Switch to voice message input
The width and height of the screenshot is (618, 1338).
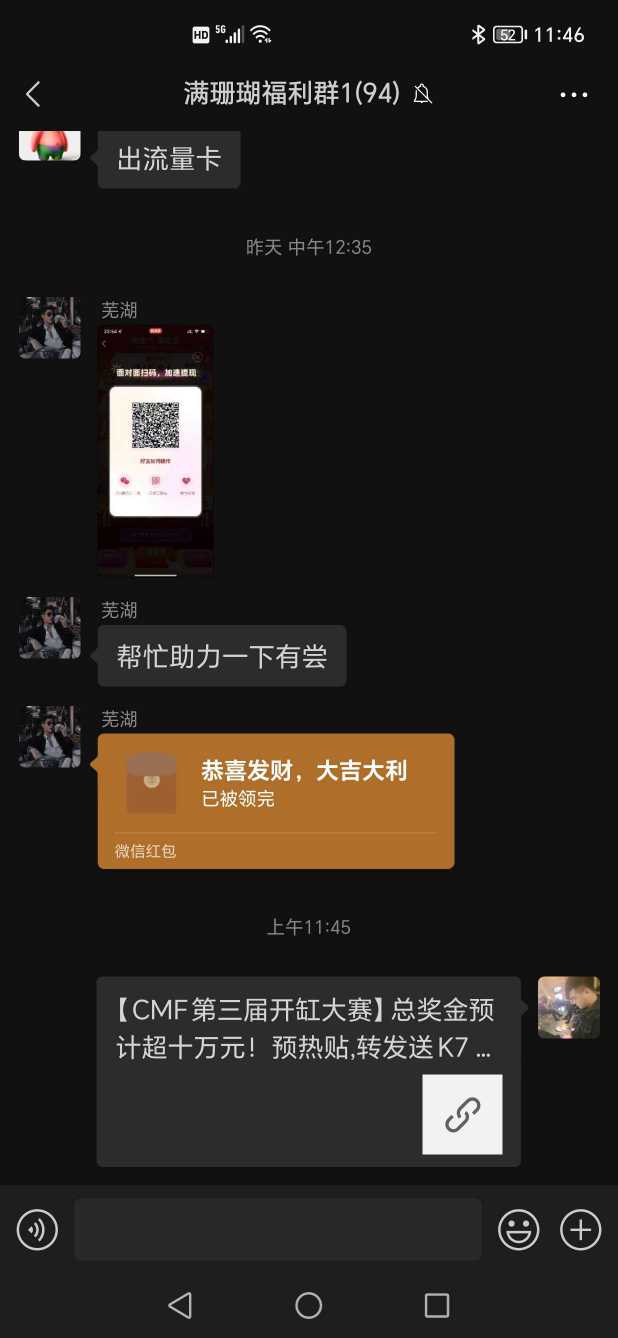(x=37, y=1229)
